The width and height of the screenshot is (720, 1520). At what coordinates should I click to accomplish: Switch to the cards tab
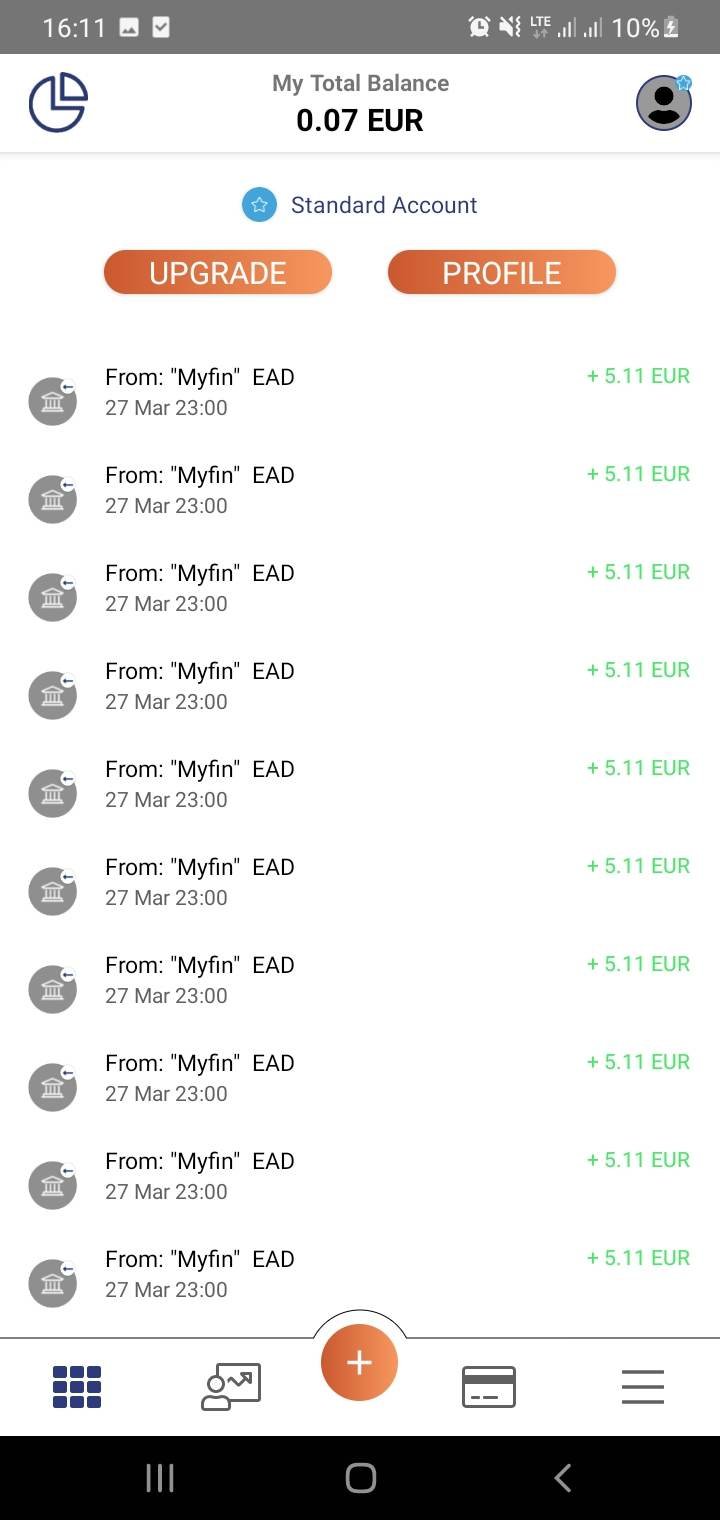(489, 1387)
